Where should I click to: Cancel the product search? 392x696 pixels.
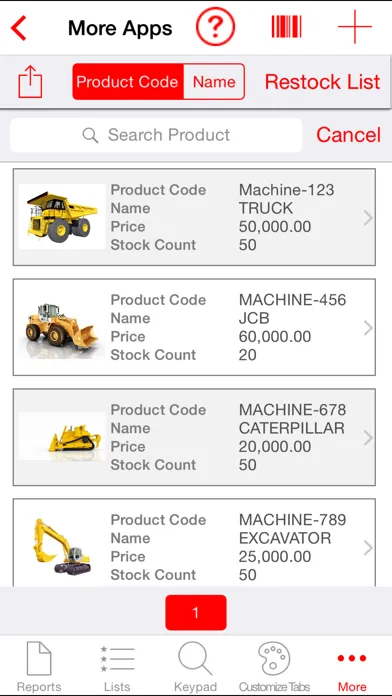point(348,135)
